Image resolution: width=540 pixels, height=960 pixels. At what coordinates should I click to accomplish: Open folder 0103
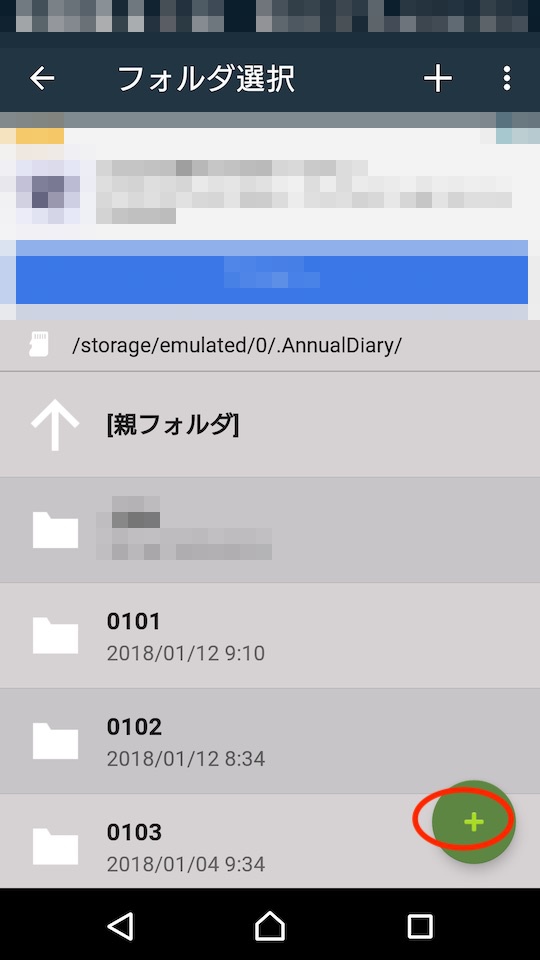tap(270, 841)
